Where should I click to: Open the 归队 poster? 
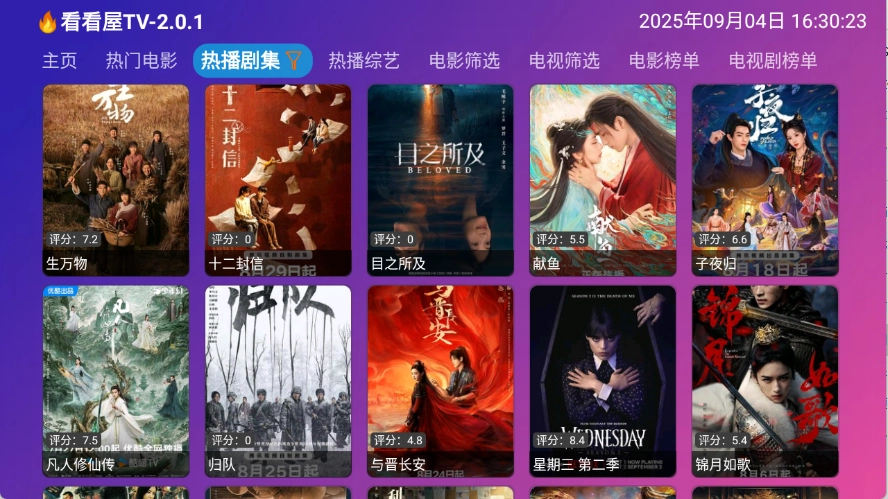point(278,381)
